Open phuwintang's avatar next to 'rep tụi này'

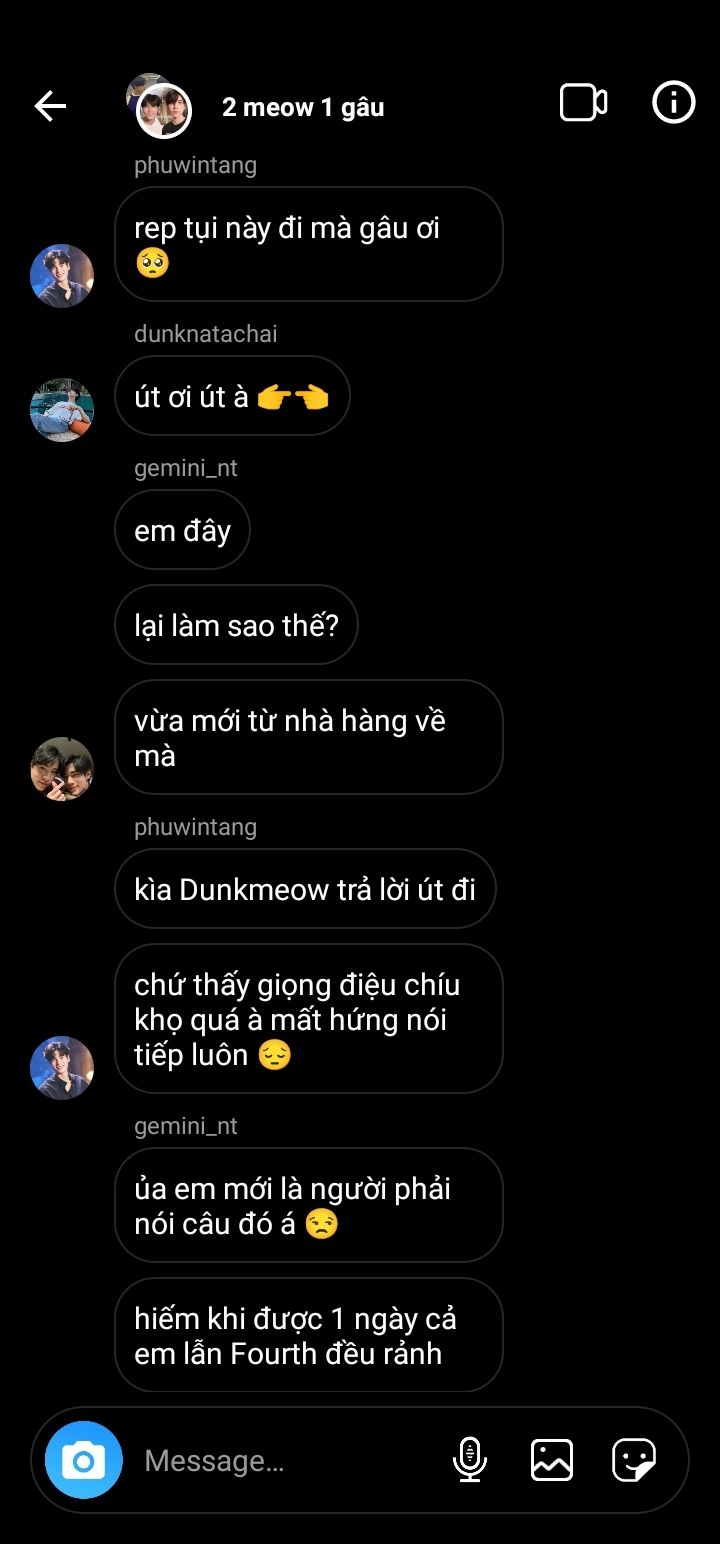pyautogui.click(x=62, y=275)
